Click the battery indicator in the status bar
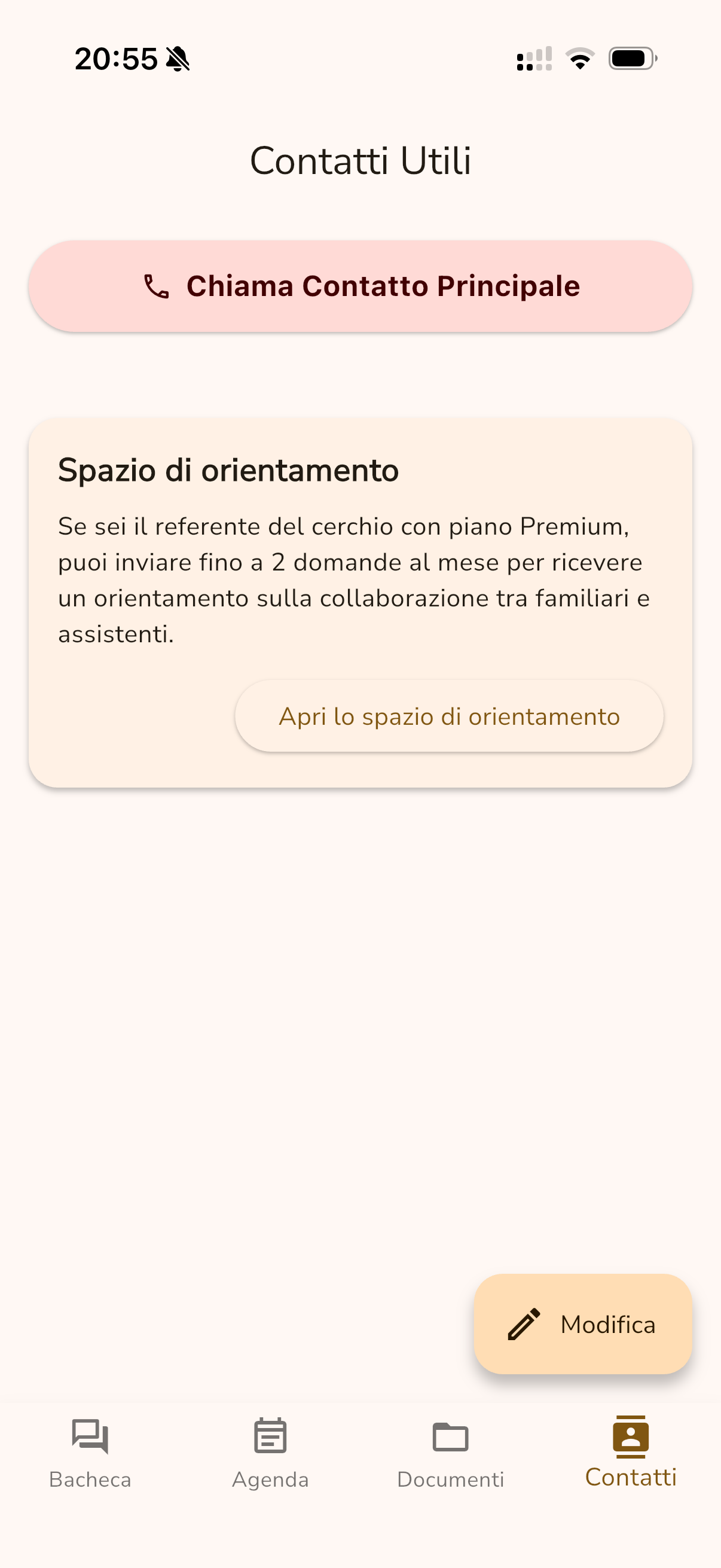Viewport: 721px width, 1568px height. coord(631,58)
